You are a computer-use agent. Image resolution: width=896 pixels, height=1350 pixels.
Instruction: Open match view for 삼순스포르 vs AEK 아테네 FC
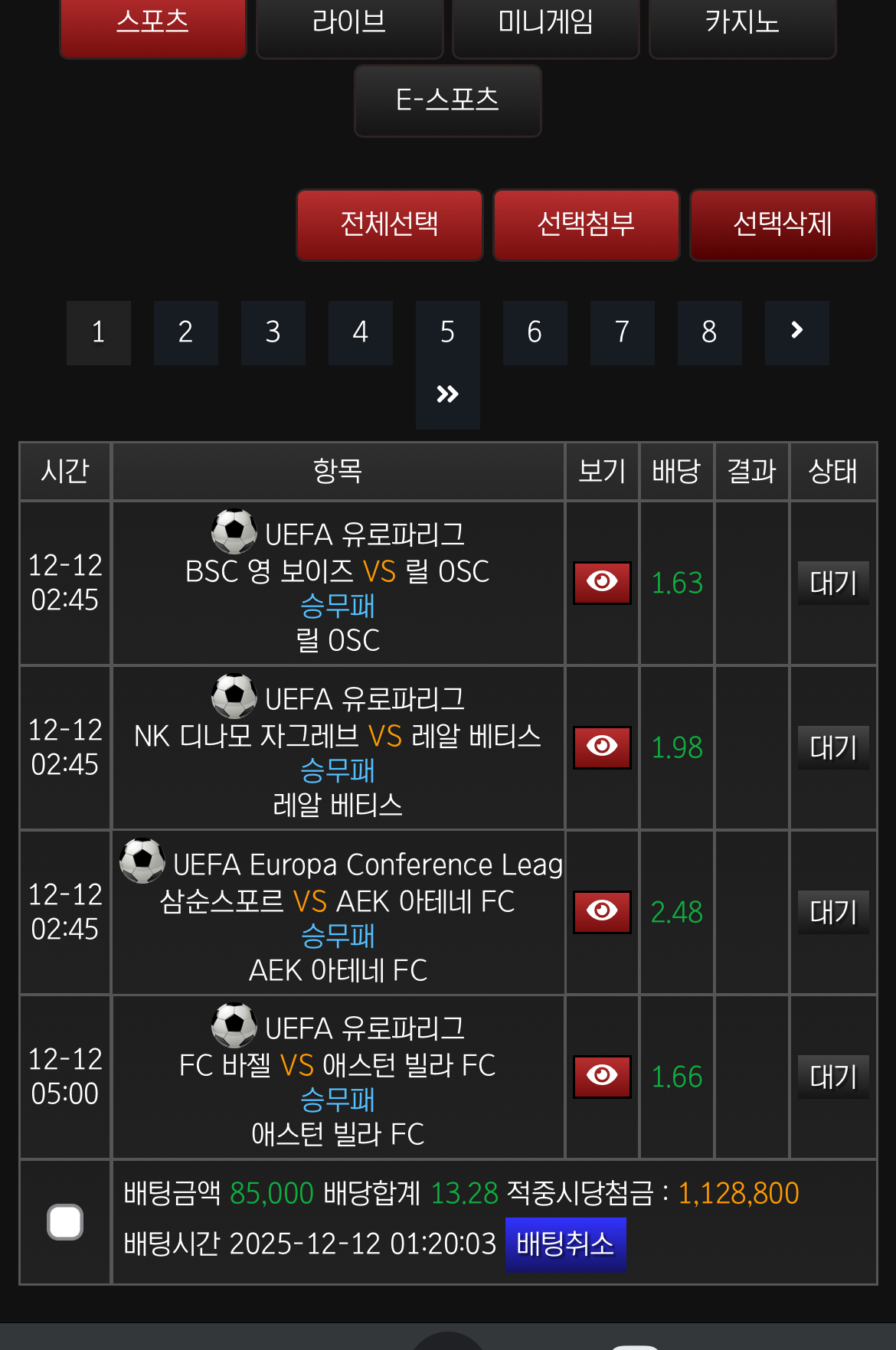tap(602, 911)
